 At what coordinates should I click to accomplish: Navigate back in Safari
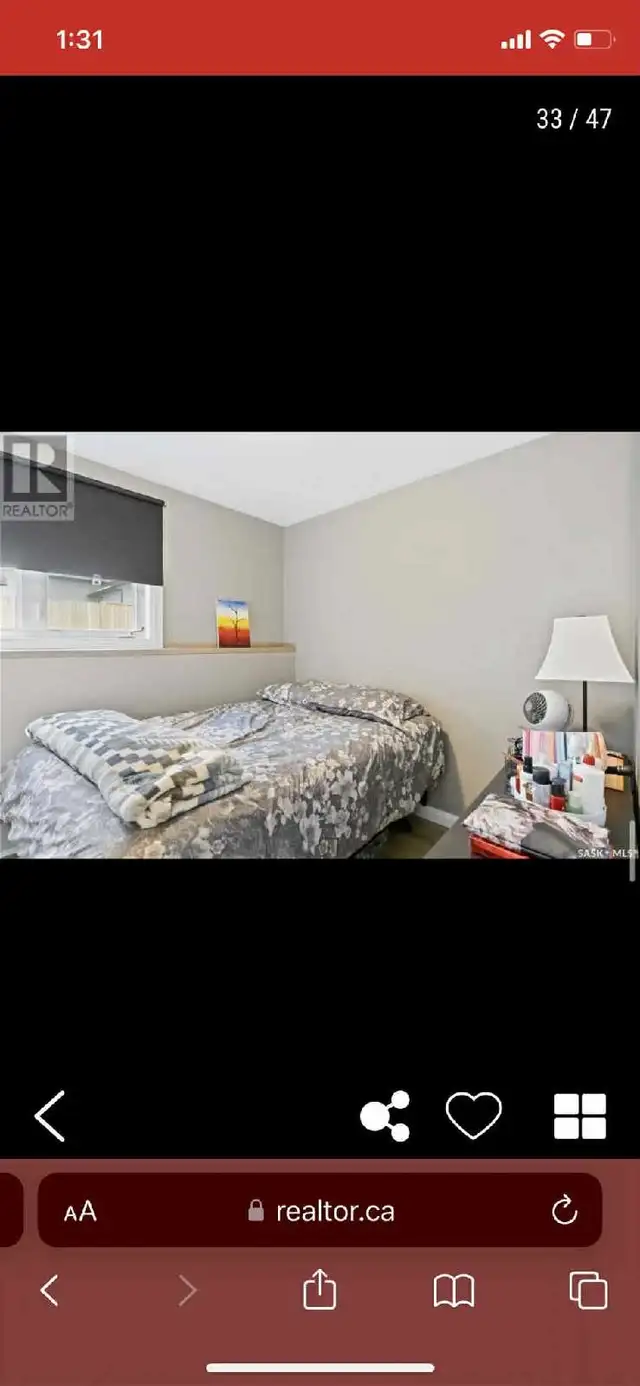pyautogui.click(x=49, y=1290)
